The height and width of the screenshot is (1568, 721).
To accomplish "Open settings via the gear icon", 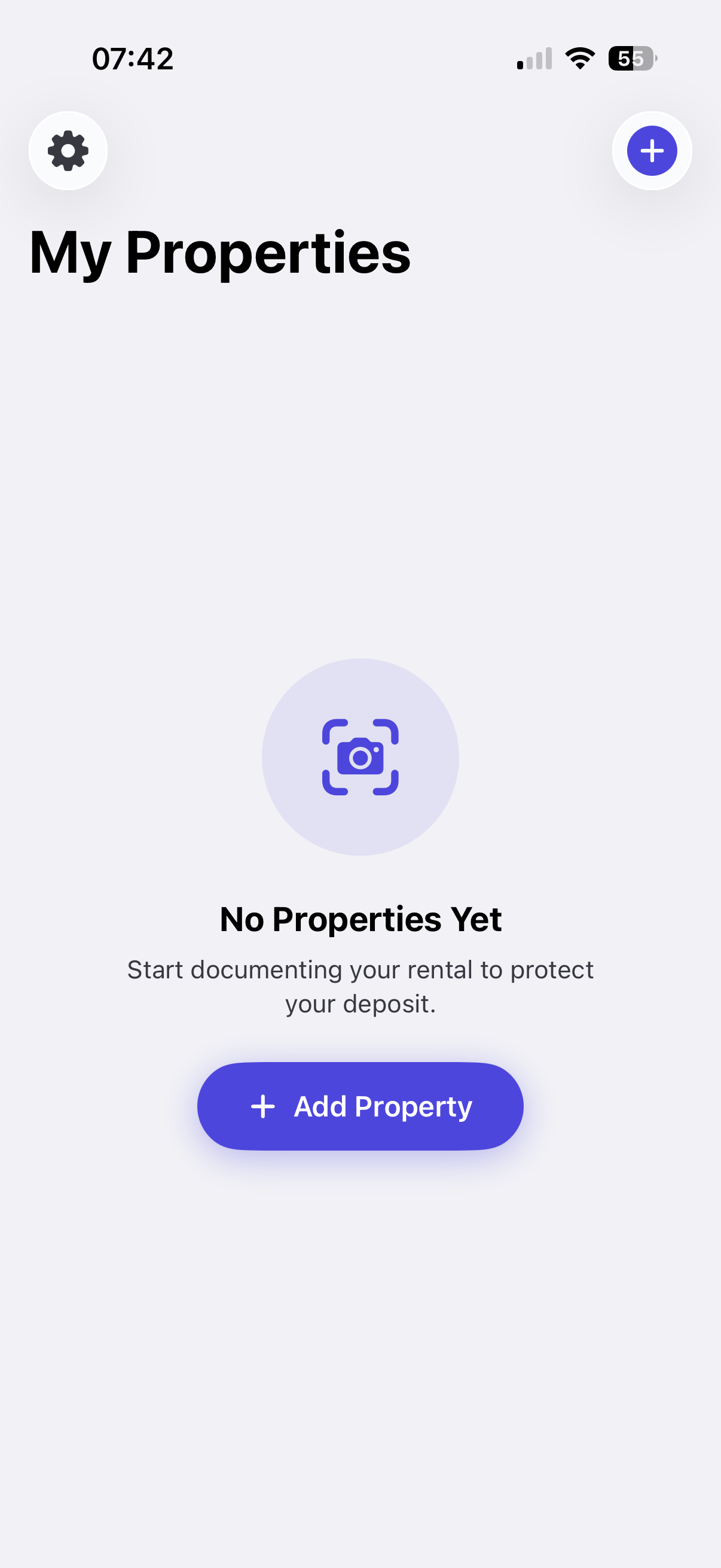I will pyautogui.click(x=68, y=151).
